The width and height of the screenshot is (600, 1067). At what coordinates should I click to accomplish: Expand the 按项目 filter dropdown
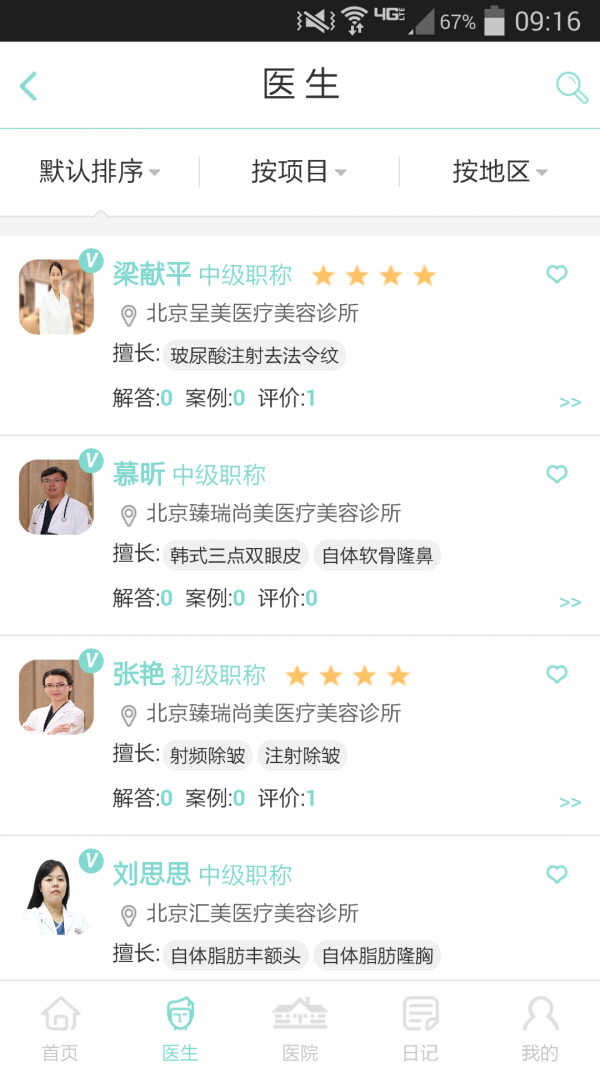pos(298,172)
